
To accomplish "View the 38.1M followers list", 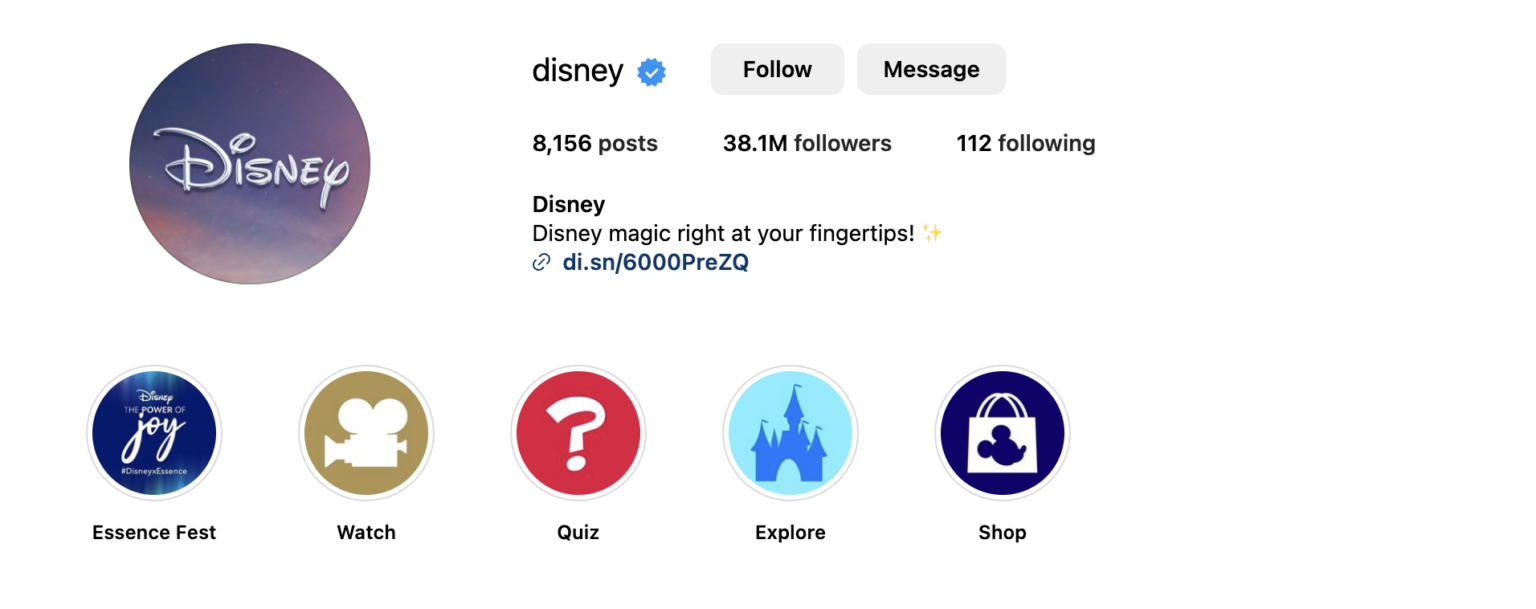I will (x=807, y=144).
